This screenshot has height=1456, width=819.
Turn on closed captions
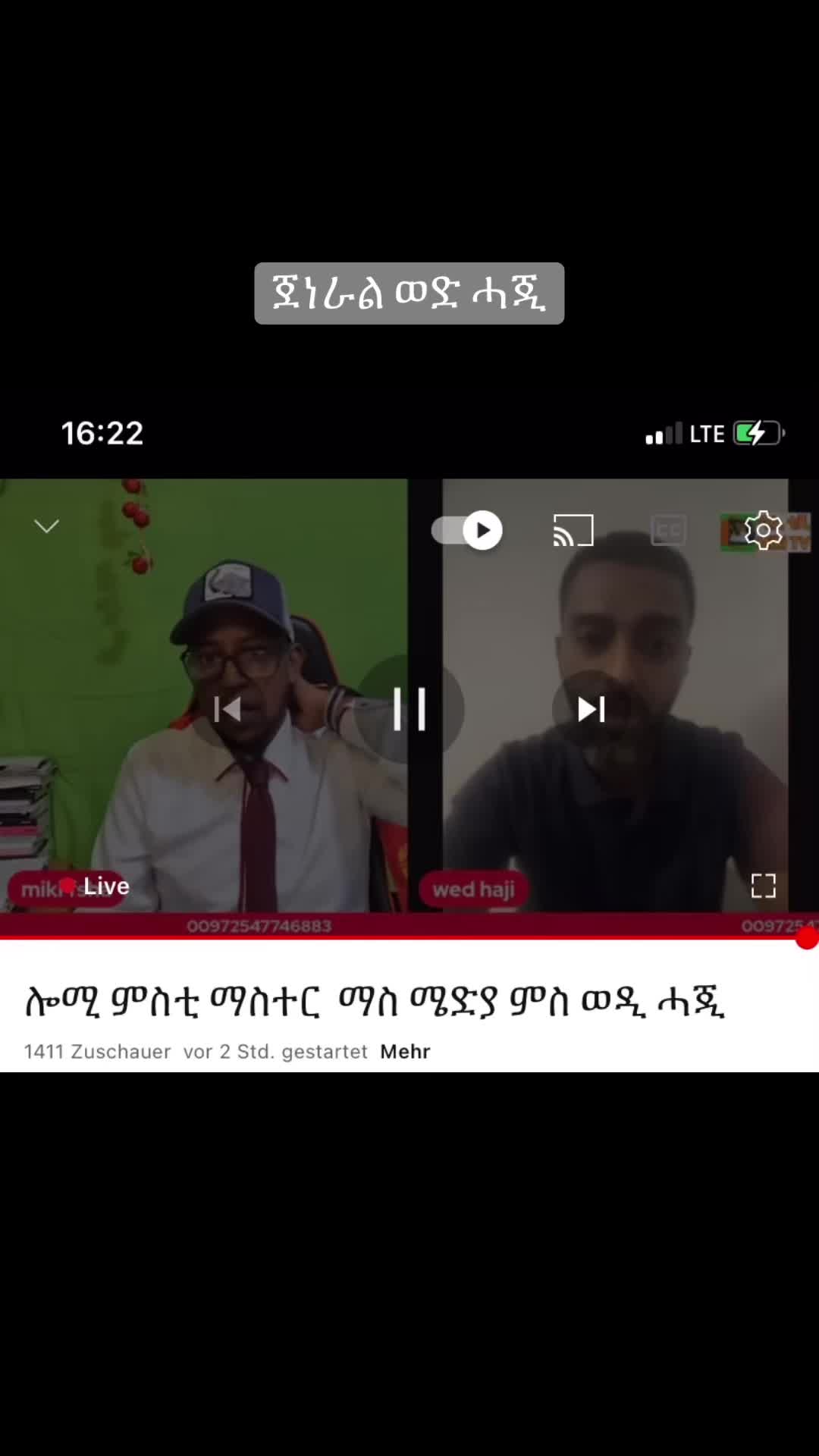coord(668,530)
